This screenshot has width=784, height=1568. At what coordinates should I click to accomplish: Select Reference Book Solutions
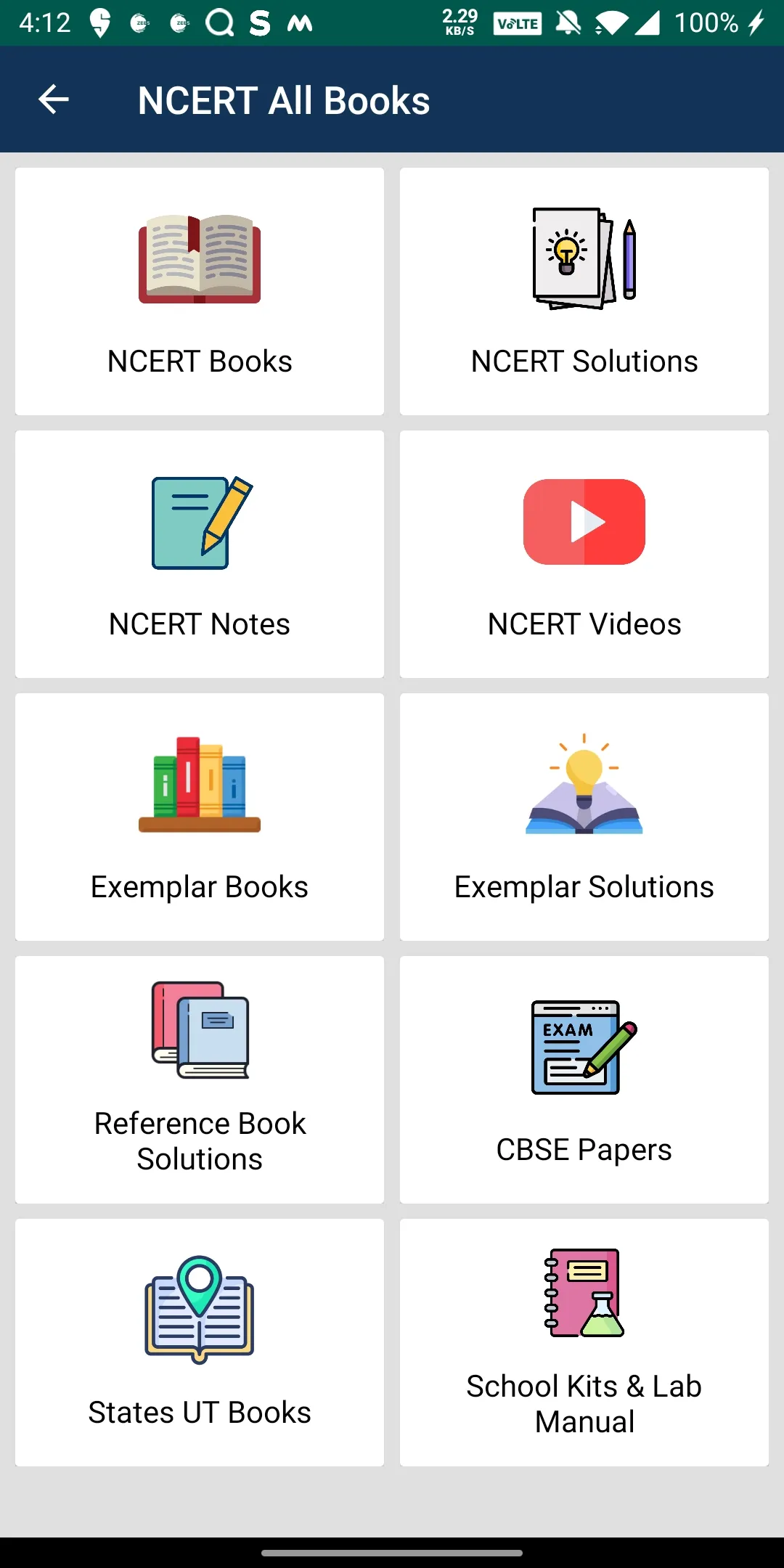[200, 1080]
